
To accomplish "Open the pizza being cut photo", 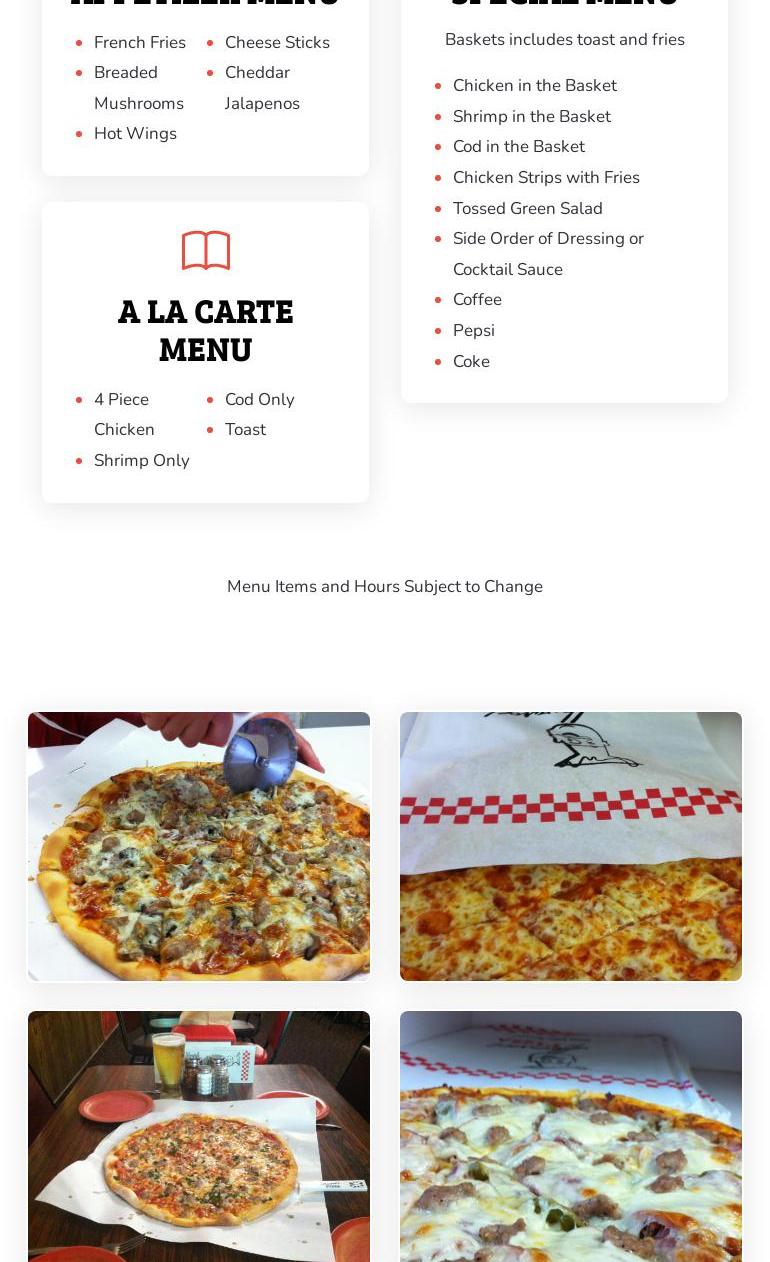I will click(199, 846).
